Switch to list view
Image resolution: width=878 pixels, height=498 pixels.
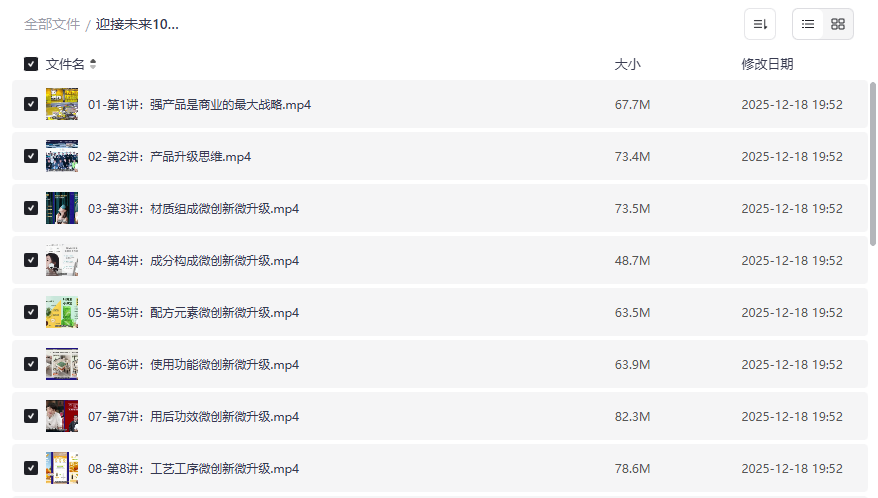[x=808, y=24]
